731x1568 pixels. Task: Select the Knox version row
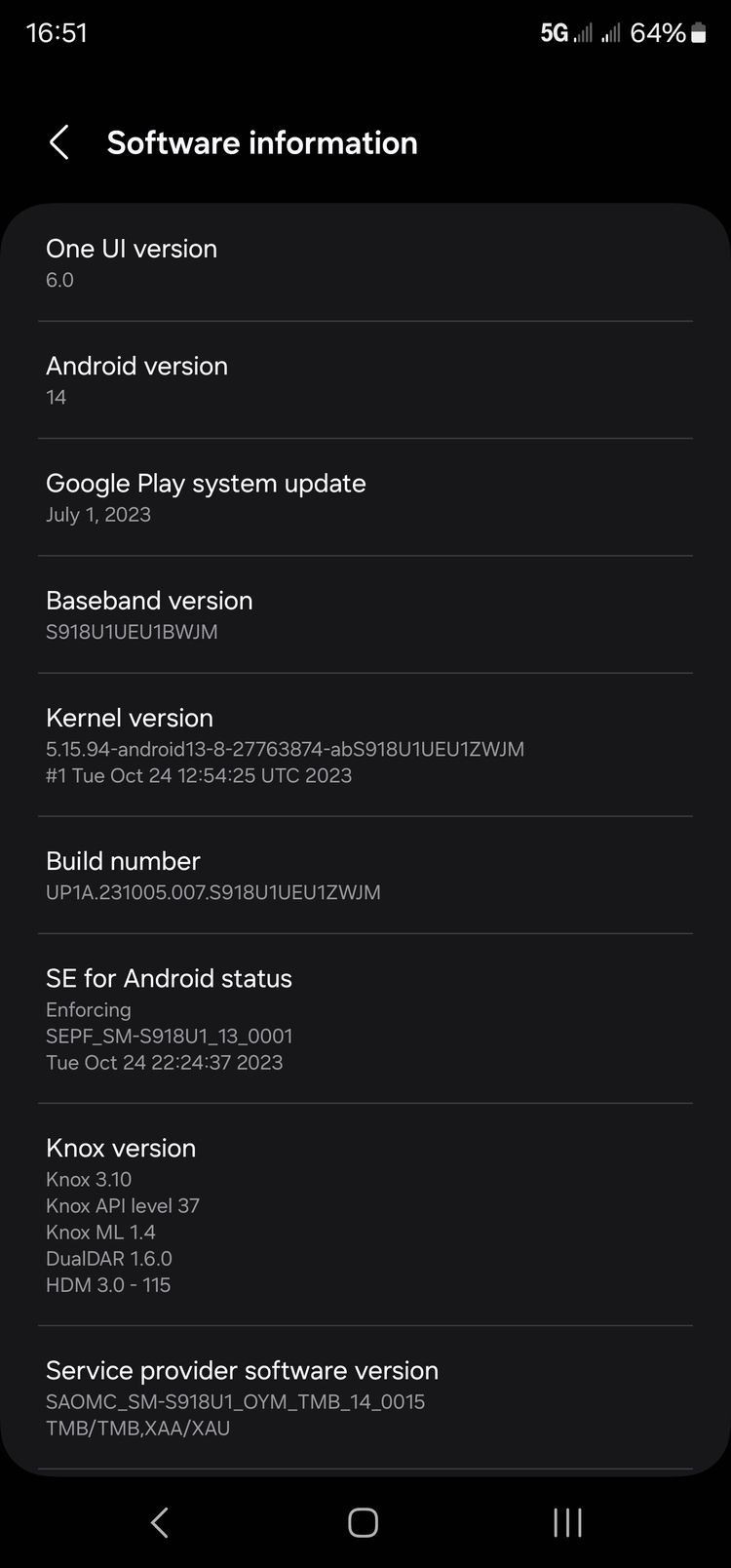pyautogui.click(x=365, y=1215)
